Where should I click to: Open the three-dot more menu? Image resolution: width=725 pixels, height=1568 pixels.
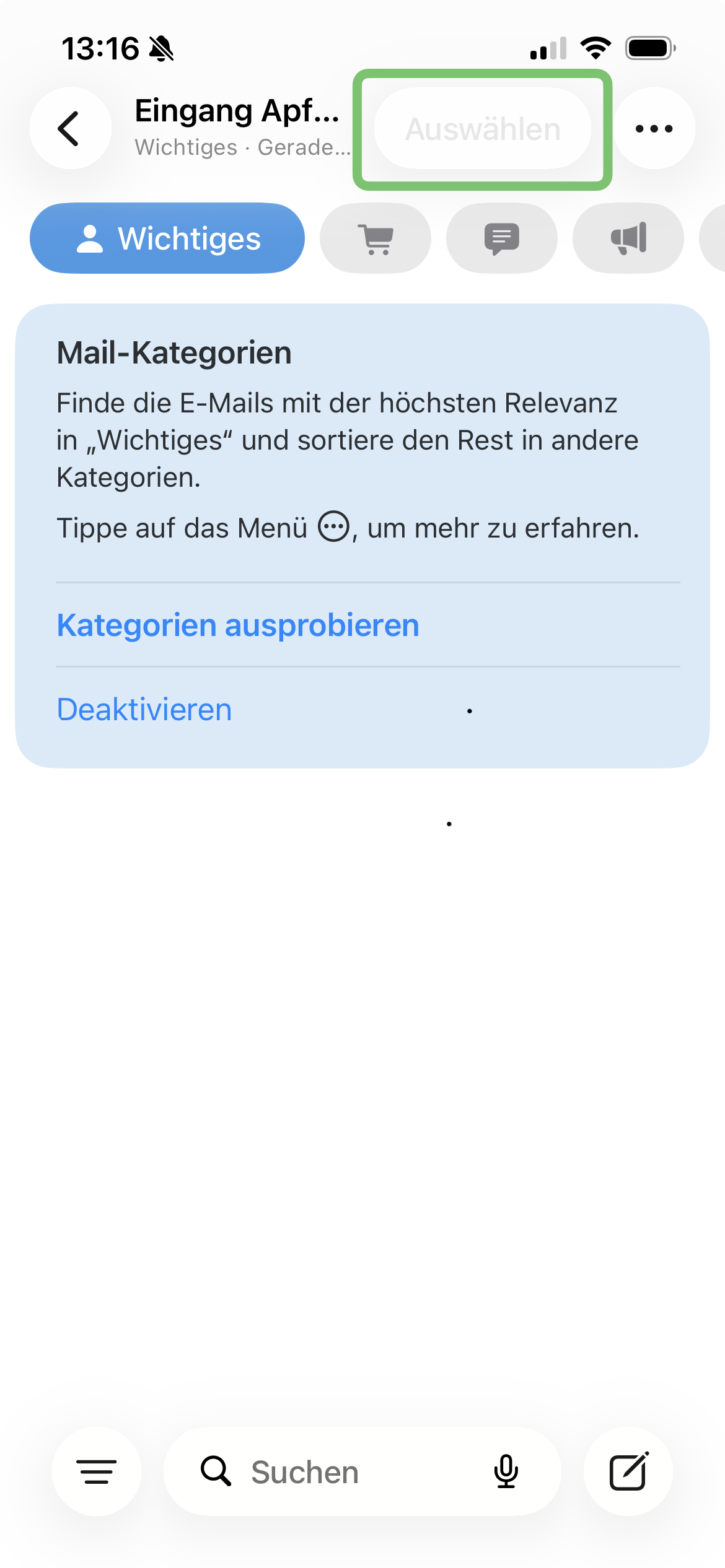pyautogui.click(x=654, y=129)
